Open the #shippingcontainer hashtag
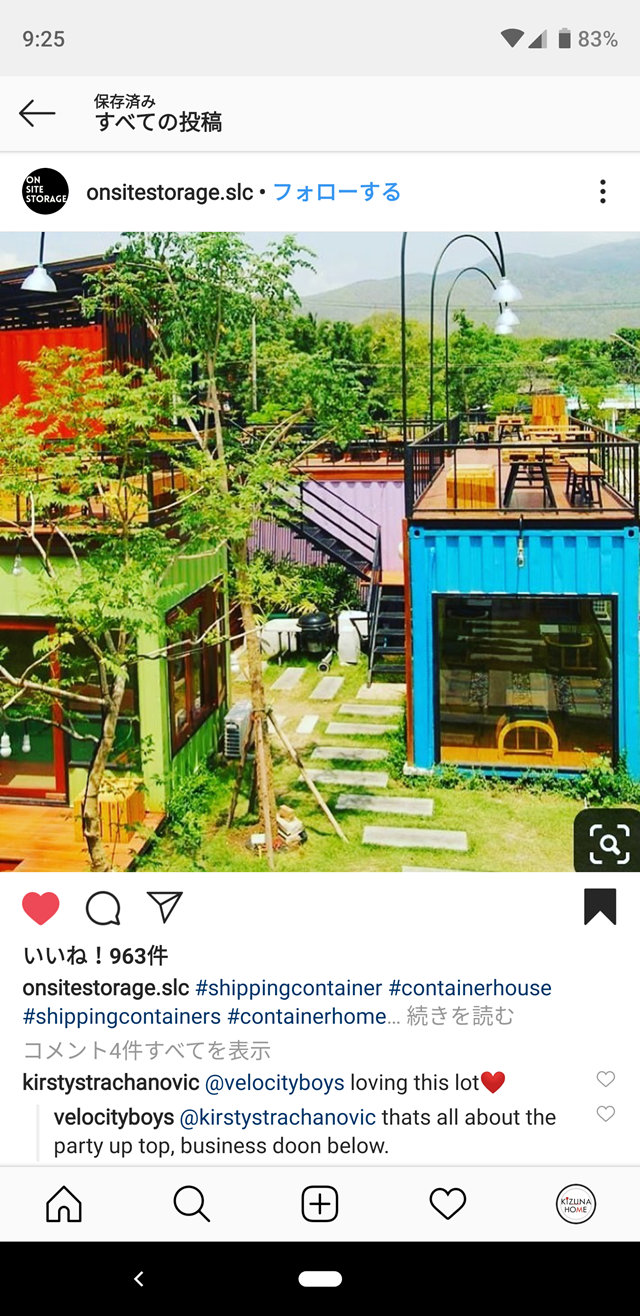Image resolution: width=640 pixels, height=1316 pixels. pyautogui.click(x=288, y=988)
